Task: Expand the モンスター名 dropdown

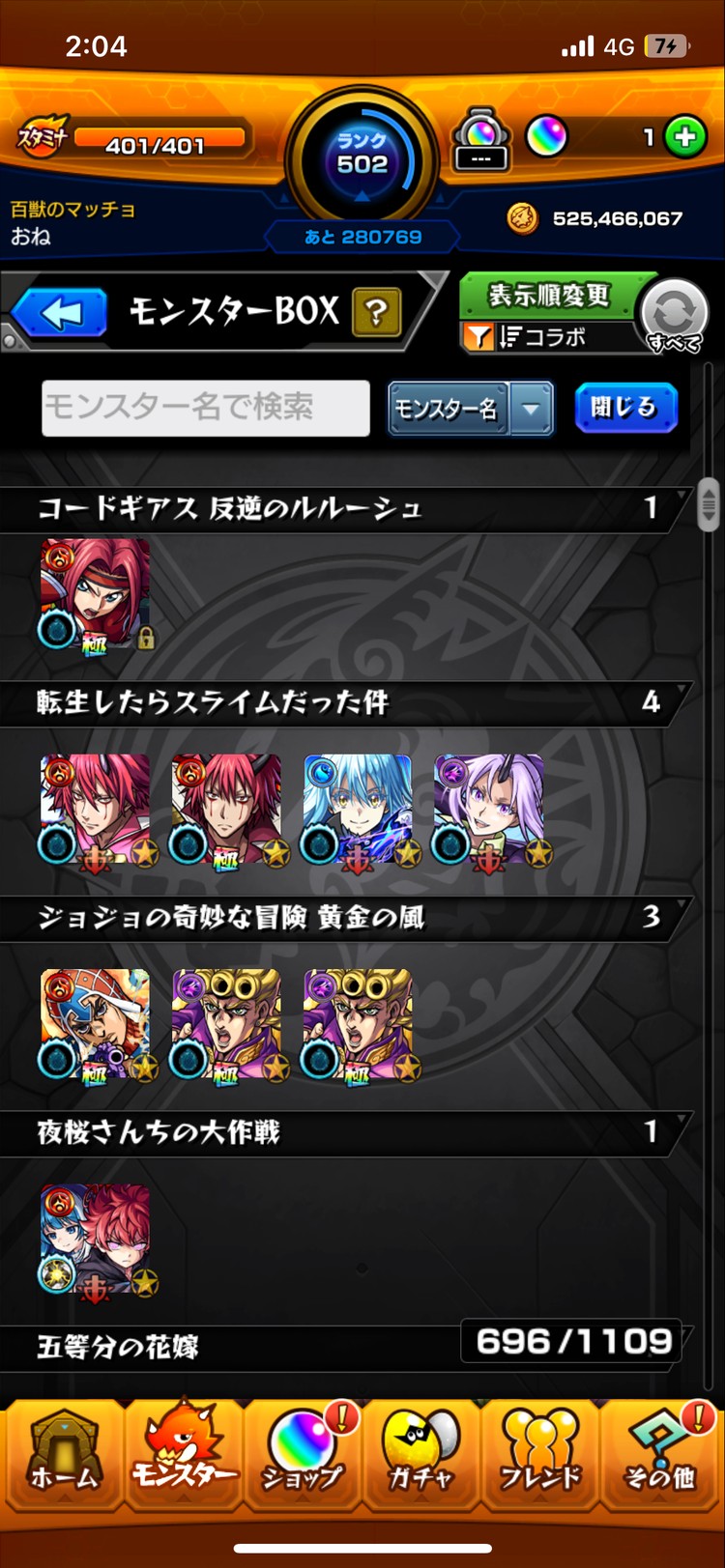Action: click(531, 409)
